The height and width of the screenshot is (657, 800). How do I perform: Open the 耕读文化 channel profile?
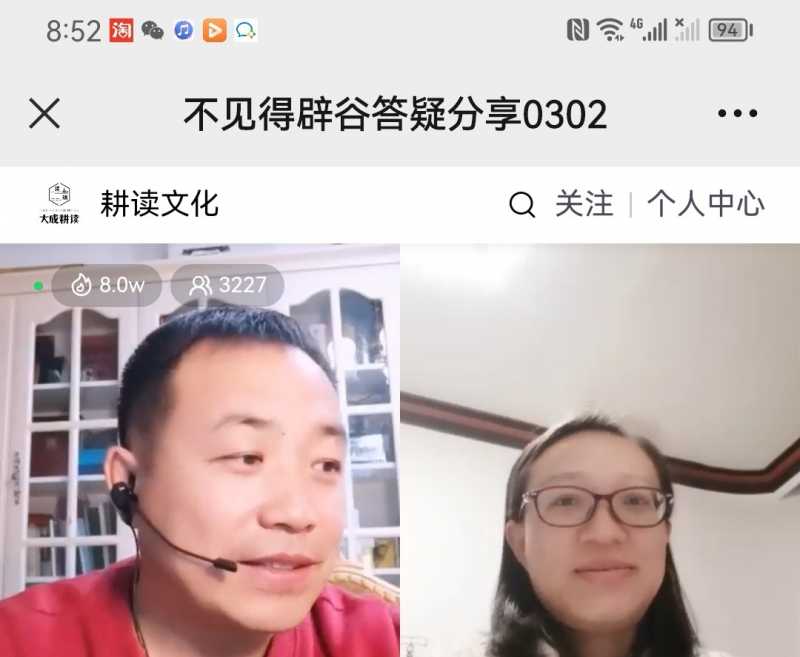(158, 204)
